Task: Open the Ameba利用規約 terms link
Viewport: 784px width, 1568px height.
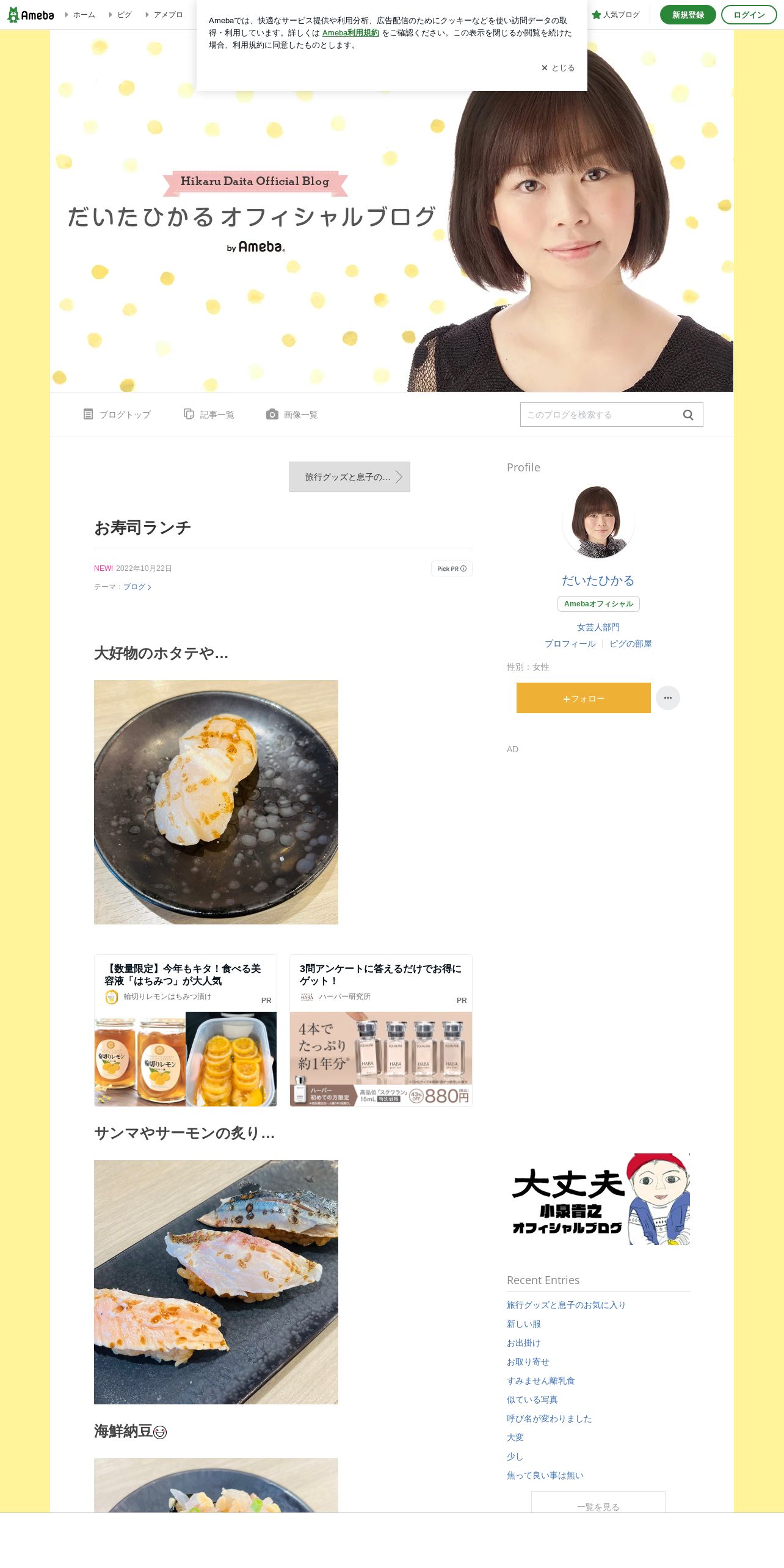Action: pos(350,33)
